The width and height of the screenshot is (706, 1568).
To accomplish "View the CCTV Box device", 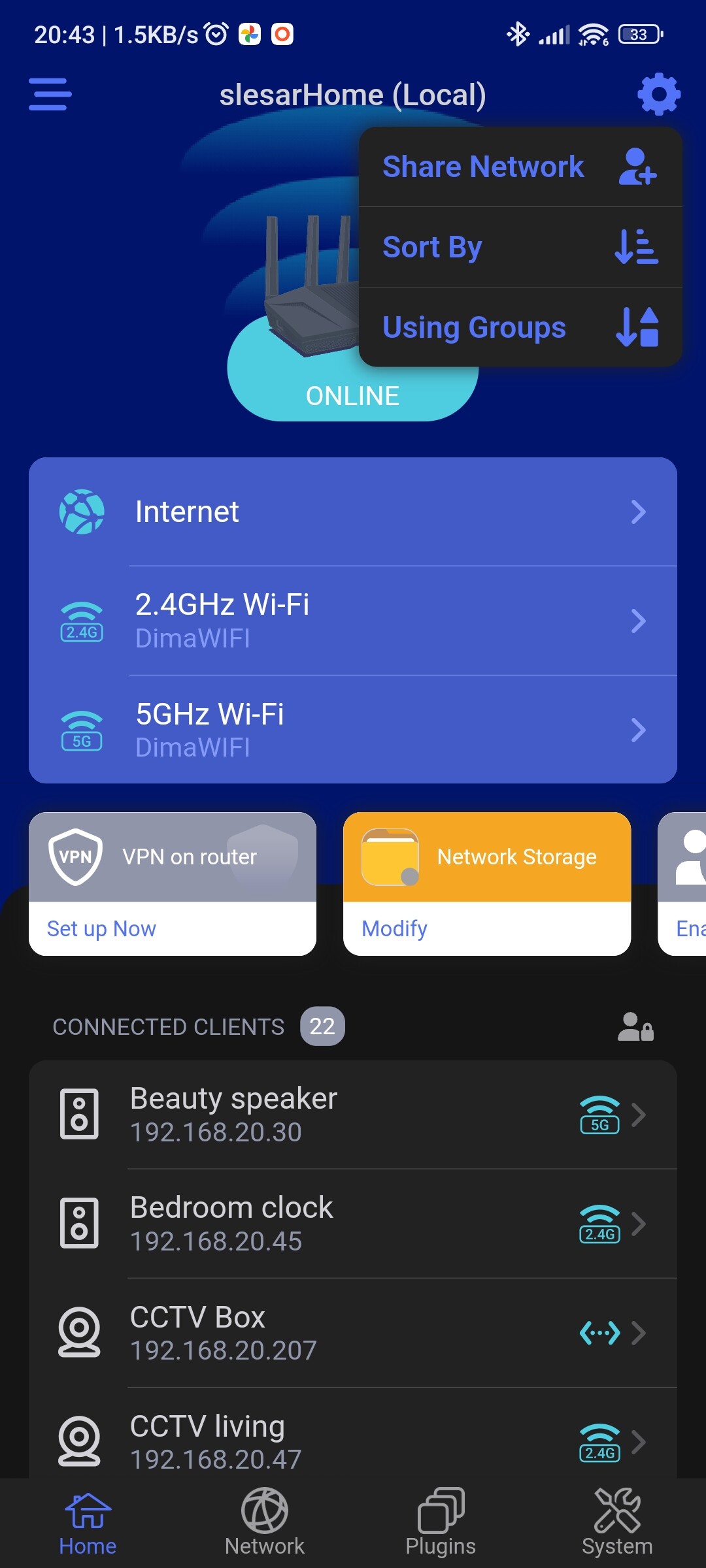I will point(353,1333).
